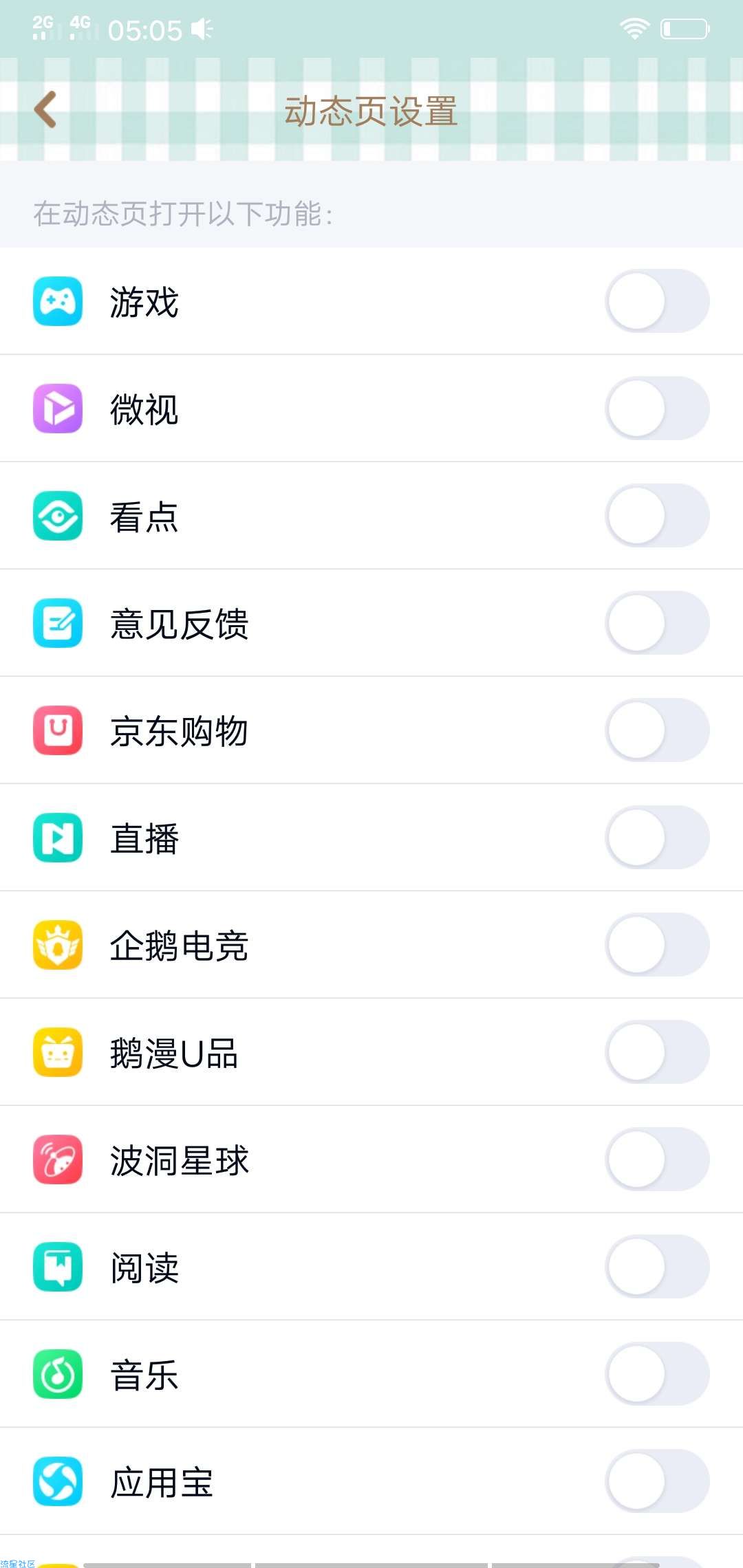Enable the 京东购物 toggle
This screenshot has height=1568, width=743.
658,730
